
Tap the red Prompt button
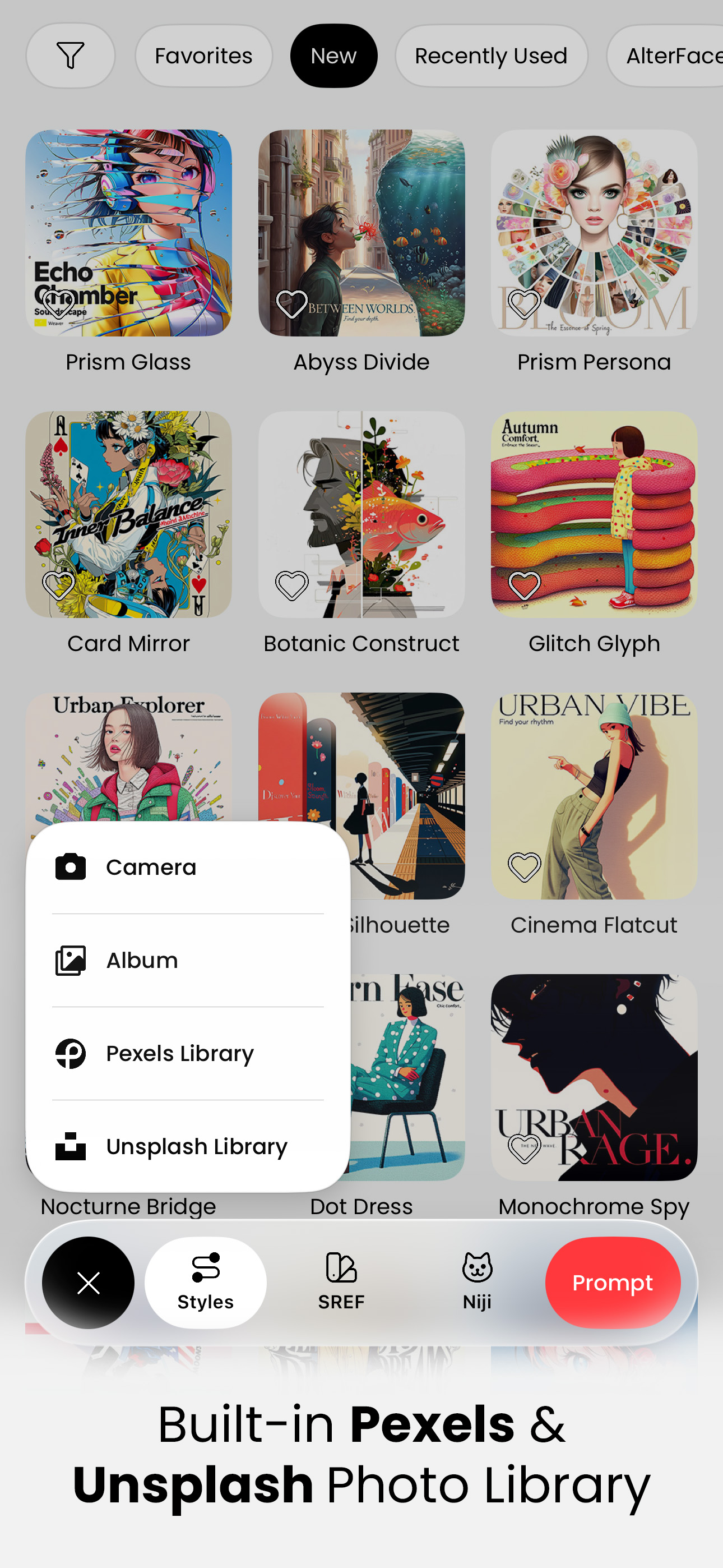[x=613, y=1283]
